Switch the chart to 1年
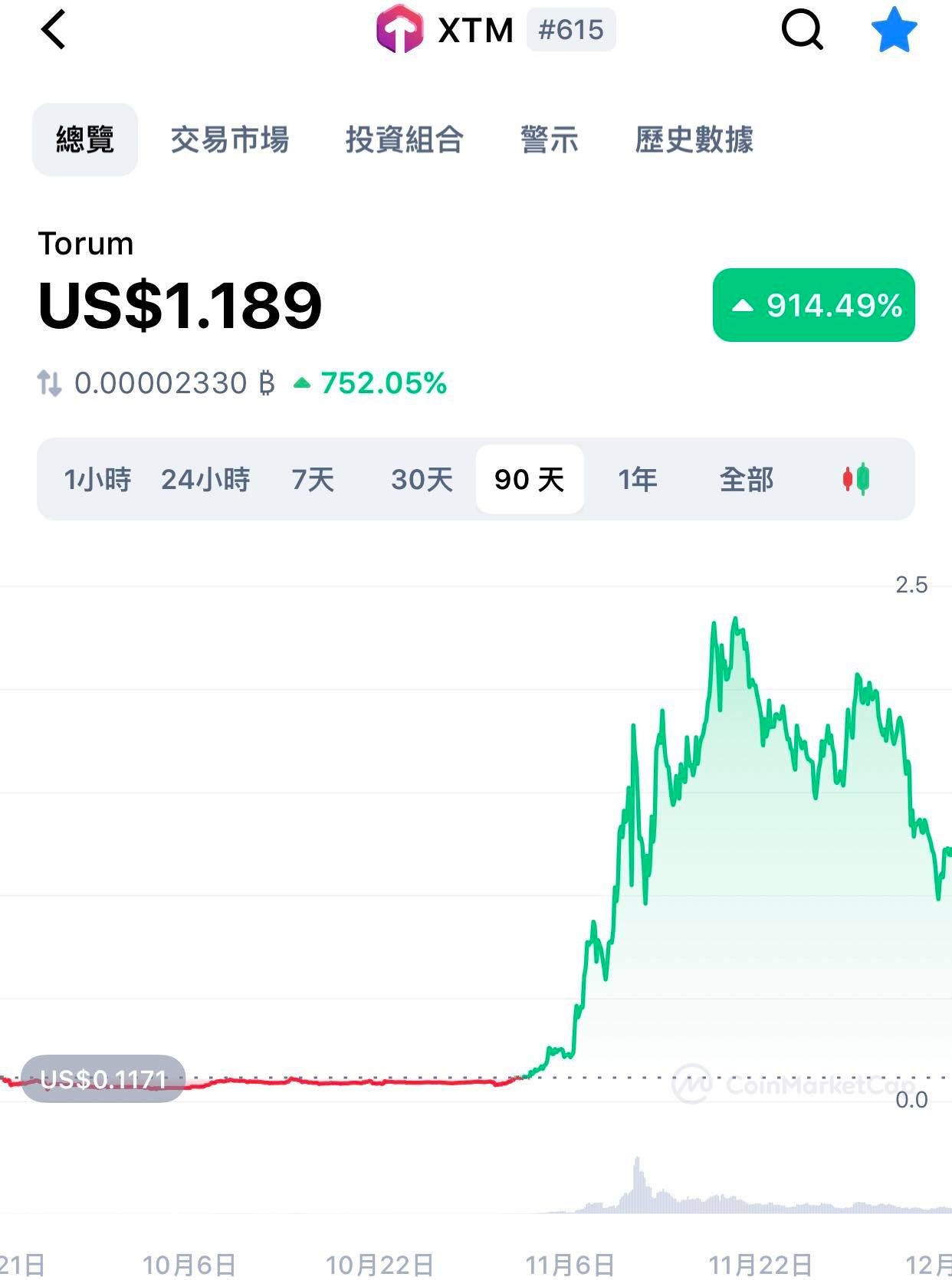 [638, 479]
